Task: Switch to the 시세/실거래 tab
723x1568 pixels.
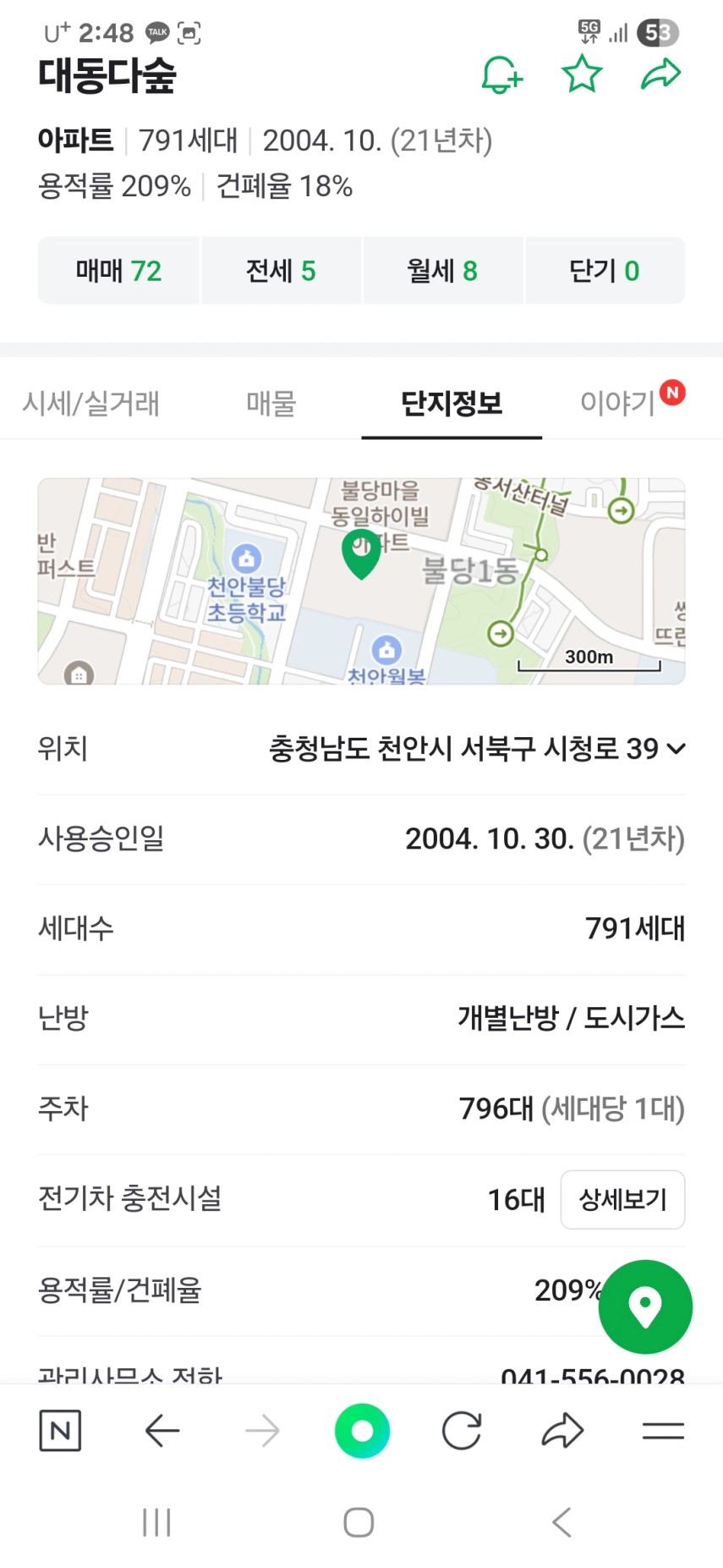Action: [90, 404]
